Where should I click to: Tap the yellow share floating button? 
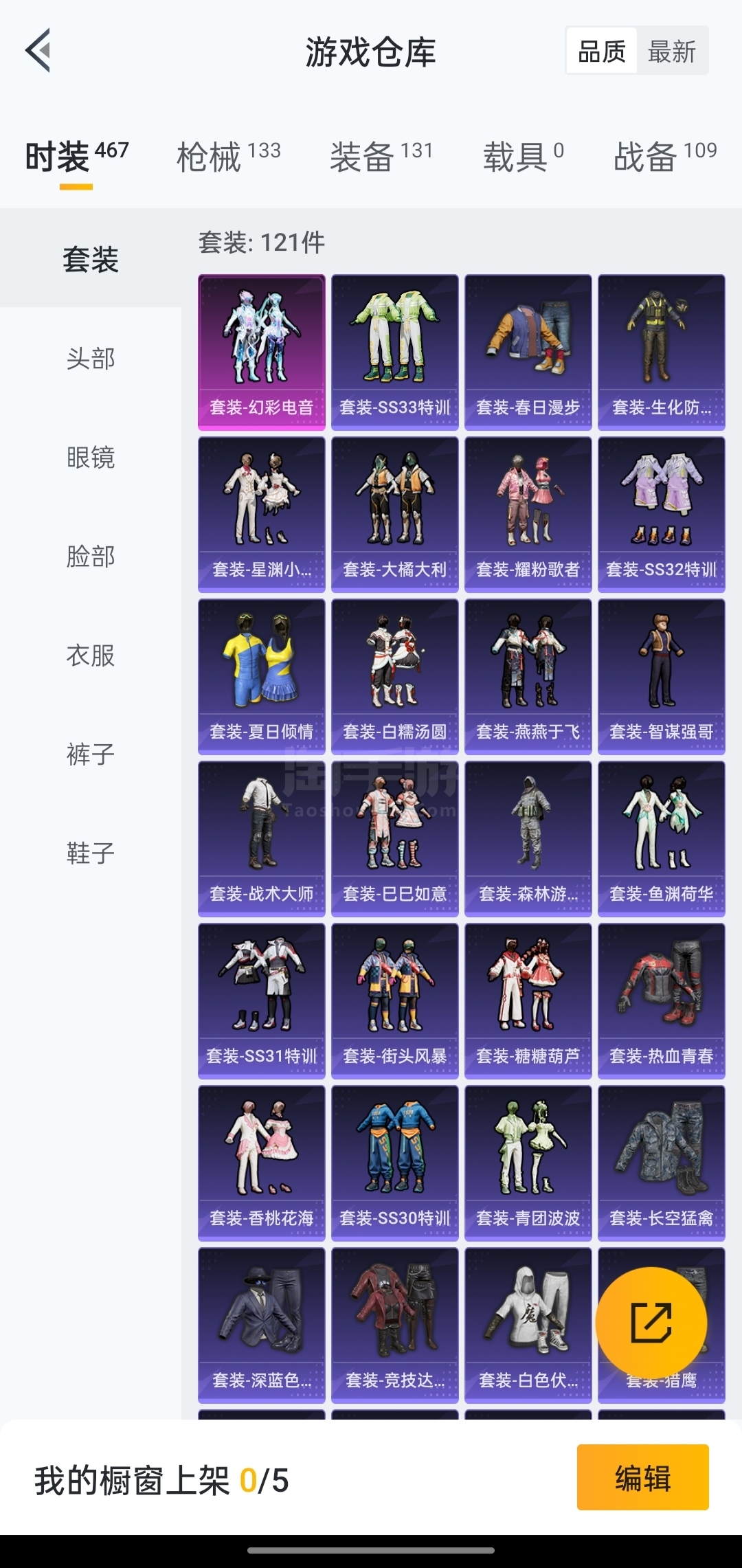[x=651, y=1323]
